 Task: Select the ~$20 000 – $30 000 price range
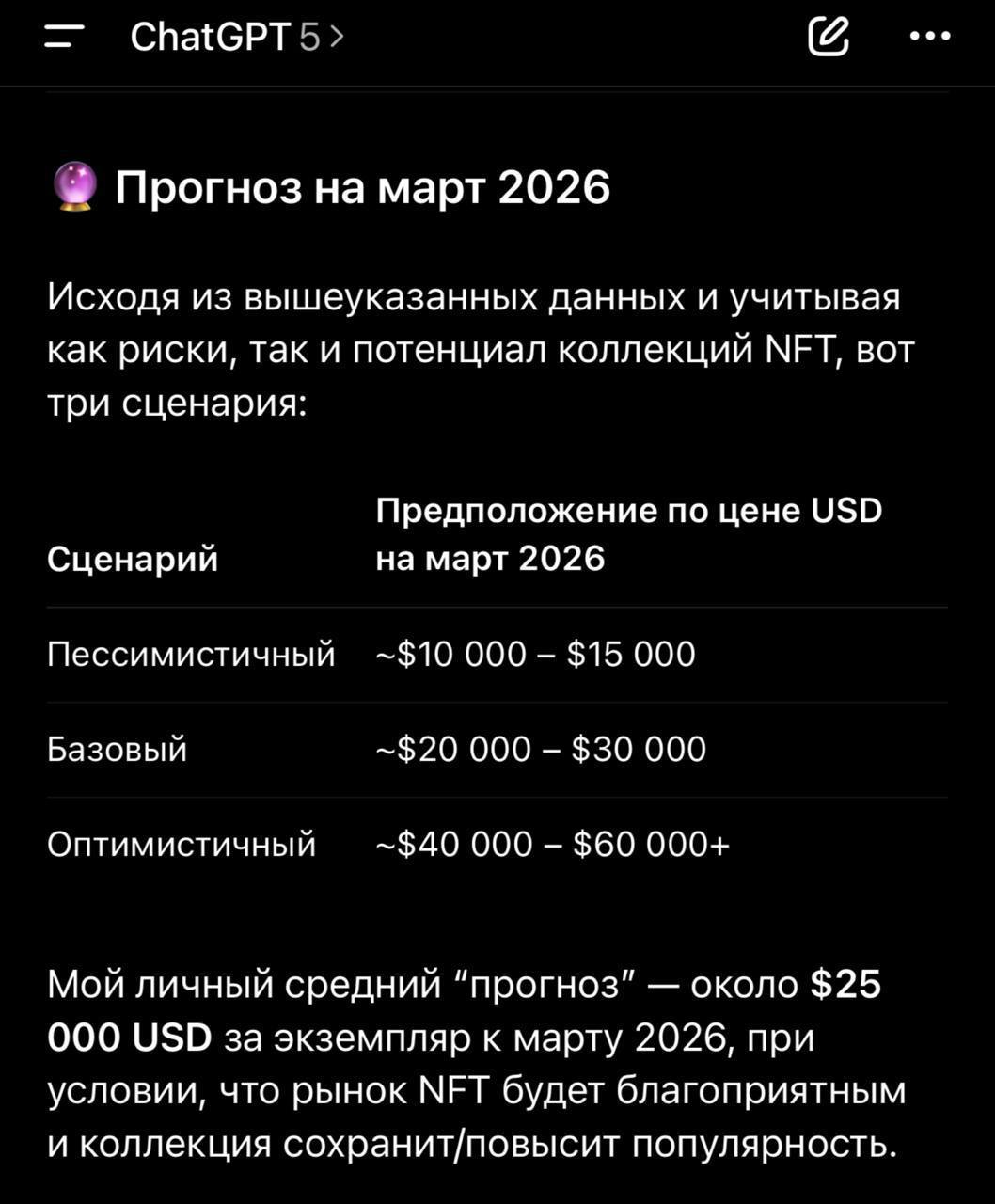click(x=541, y=750)
